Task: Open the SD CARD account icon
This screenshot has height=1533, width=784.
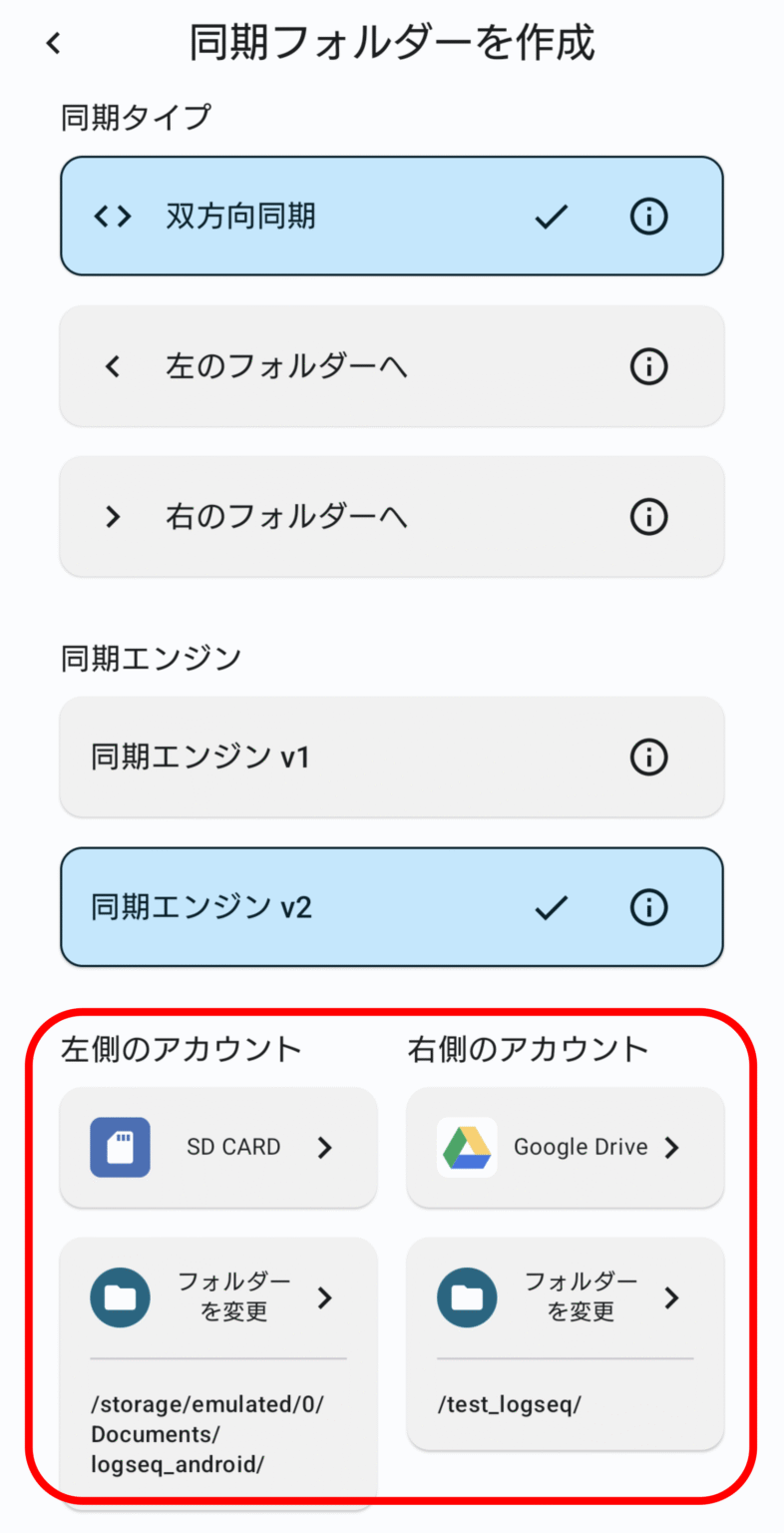Action: 120,1147
